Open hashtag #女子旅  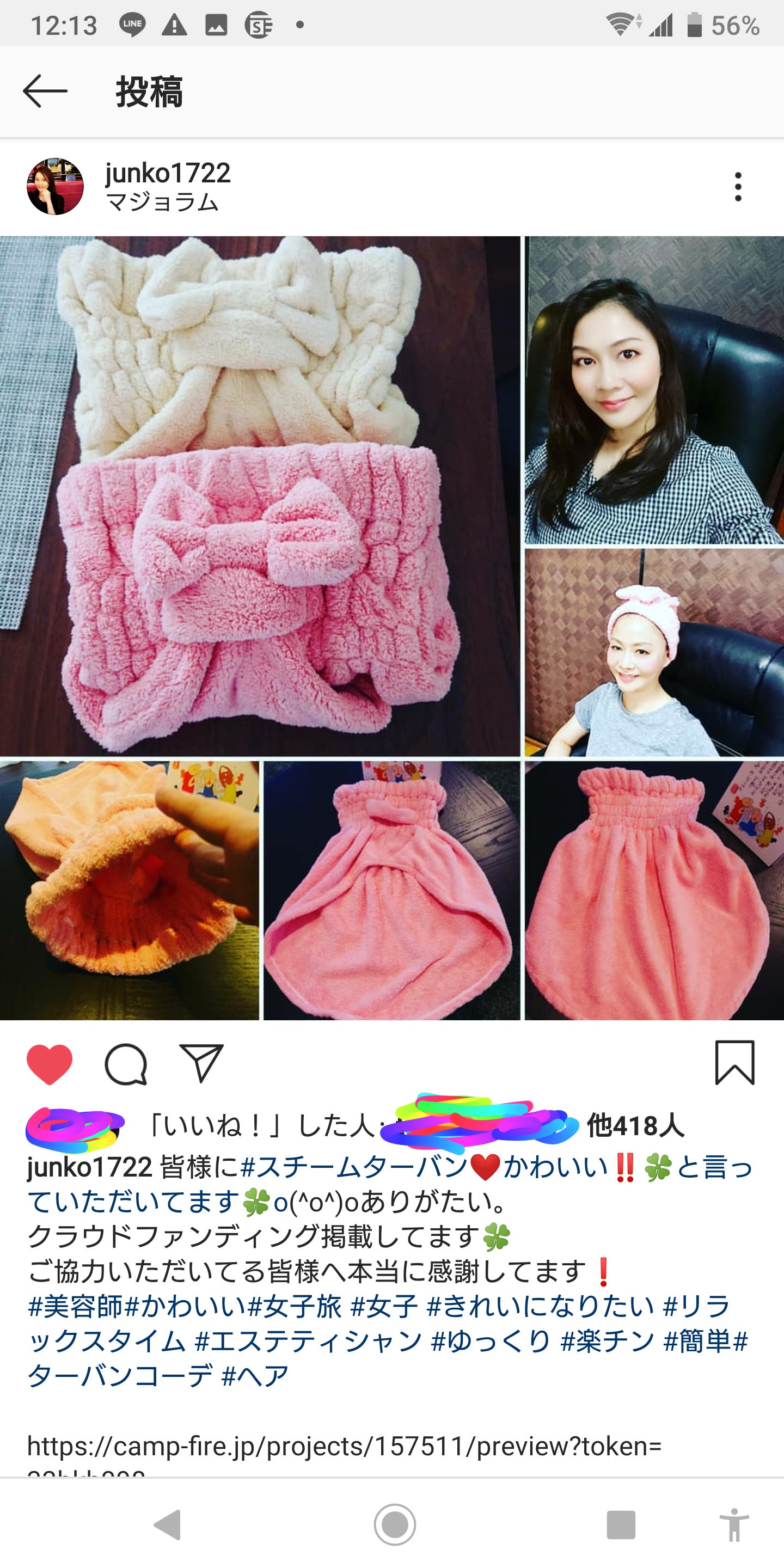295,1306
